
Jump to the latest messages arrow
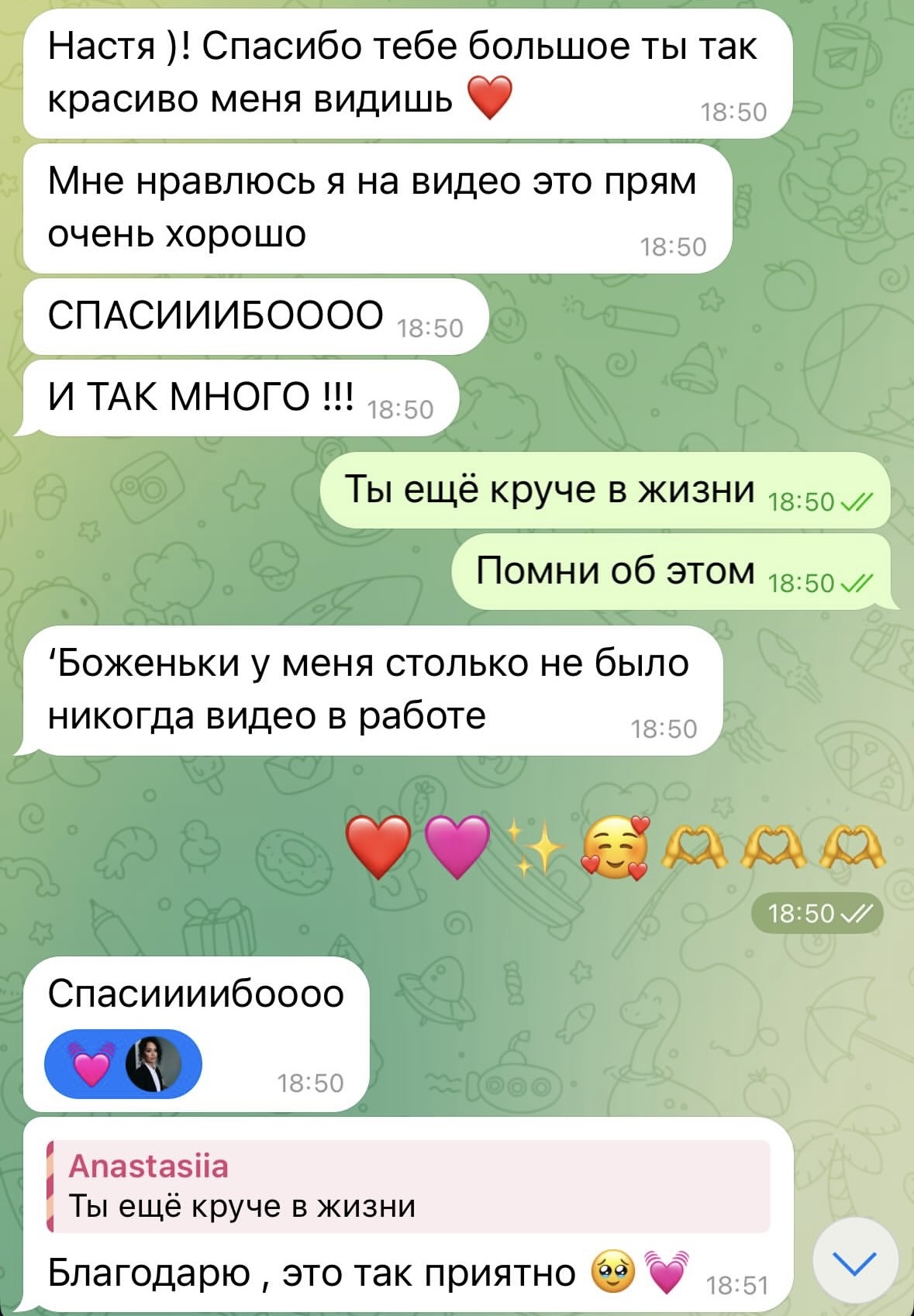click(855, 1260)
